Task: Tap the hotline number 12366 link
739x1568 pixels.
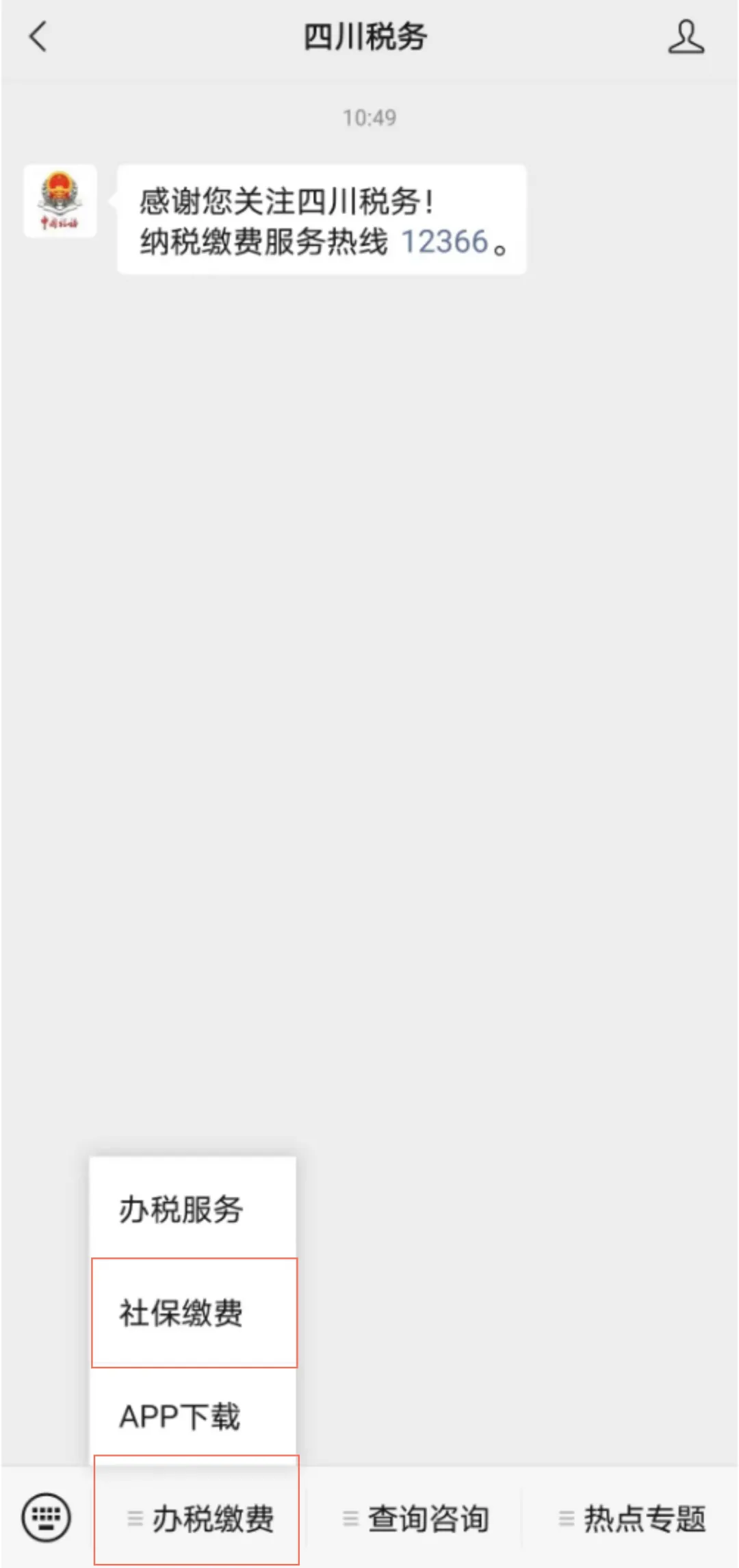Action: point(444,242)
